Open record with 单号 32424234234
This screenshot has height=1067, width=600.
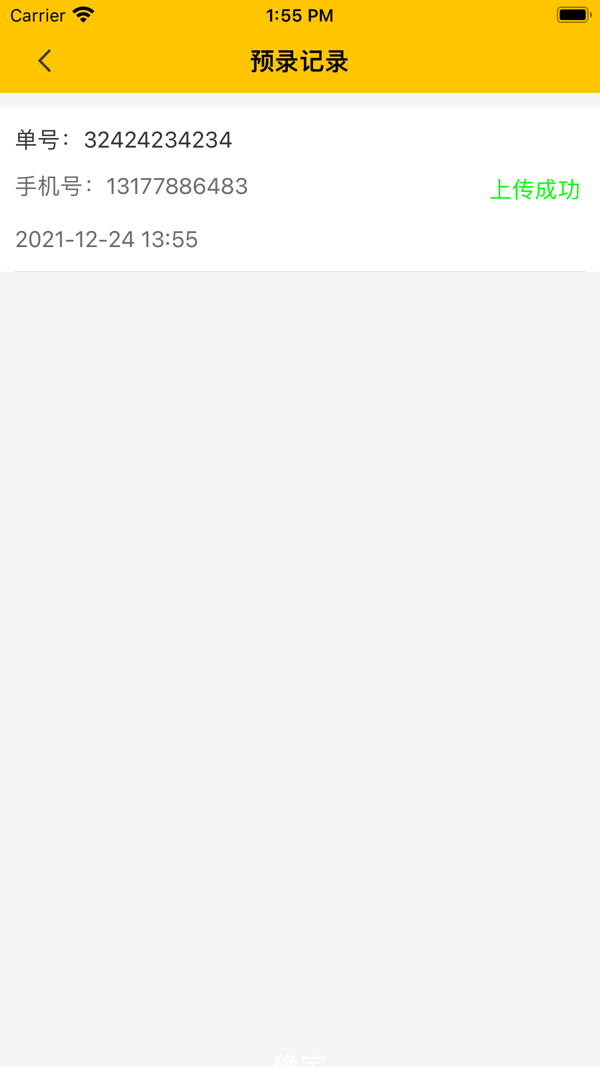(250, 189)
